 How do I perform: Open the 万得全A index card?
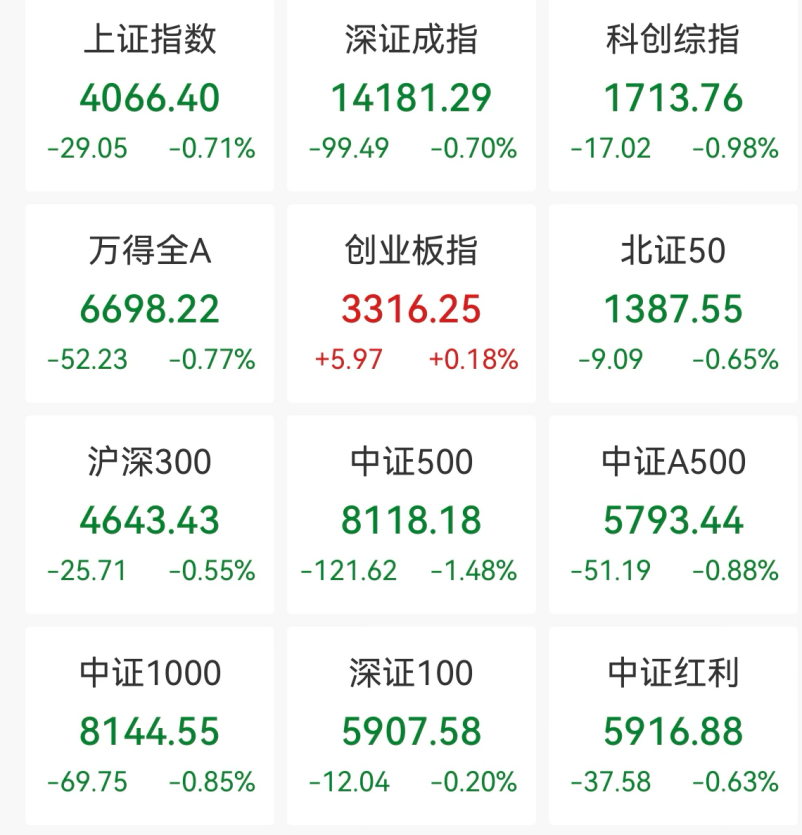pyautogui.click(x=148, y=300)
